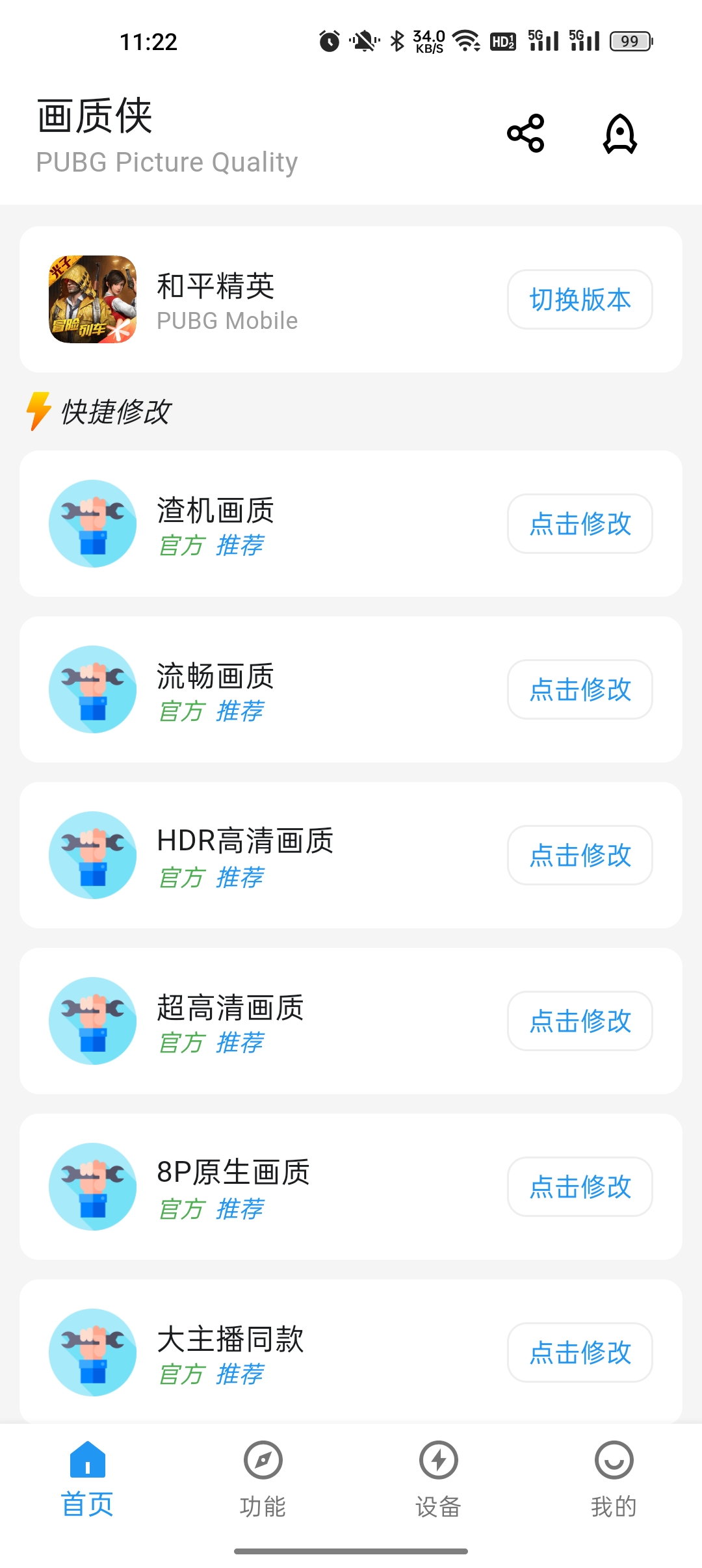
Task: Click 点击修改 for 渣机画质
Action: 580,523
